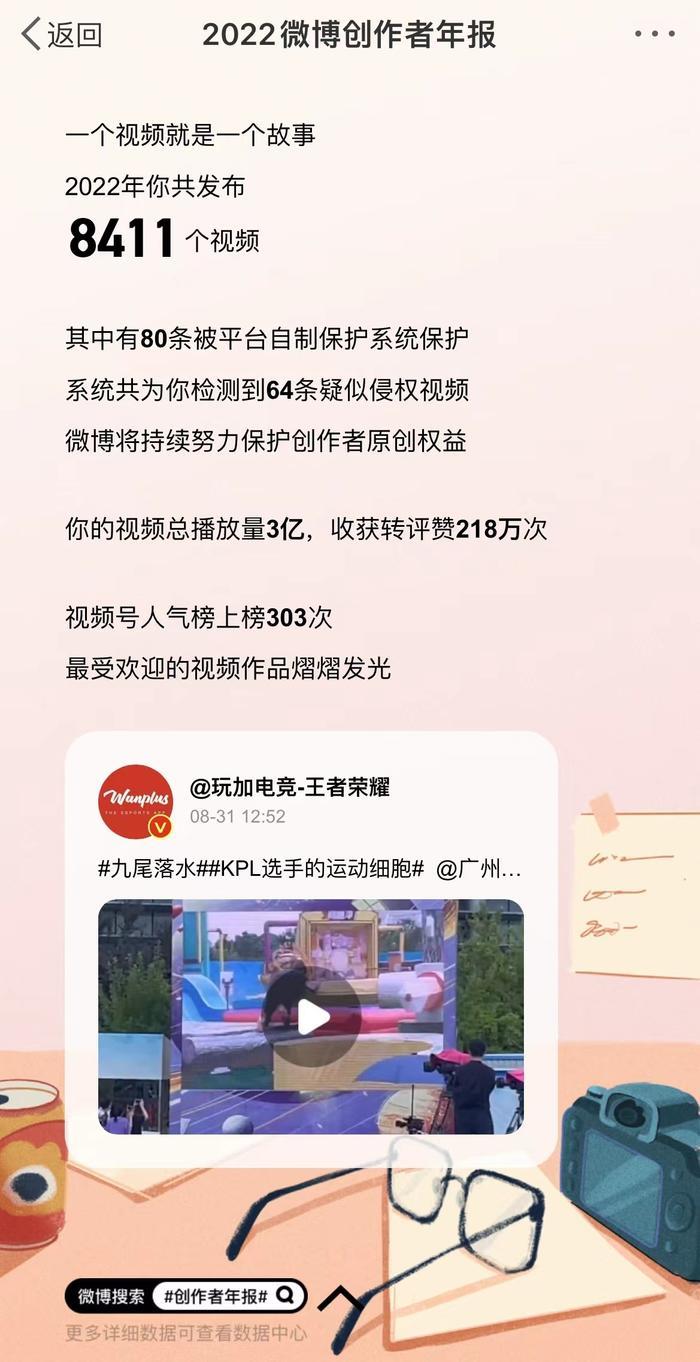Open the @玩加电竞-王者荣耀 profile avatar
700x1362 pixels.
[135, 801]
